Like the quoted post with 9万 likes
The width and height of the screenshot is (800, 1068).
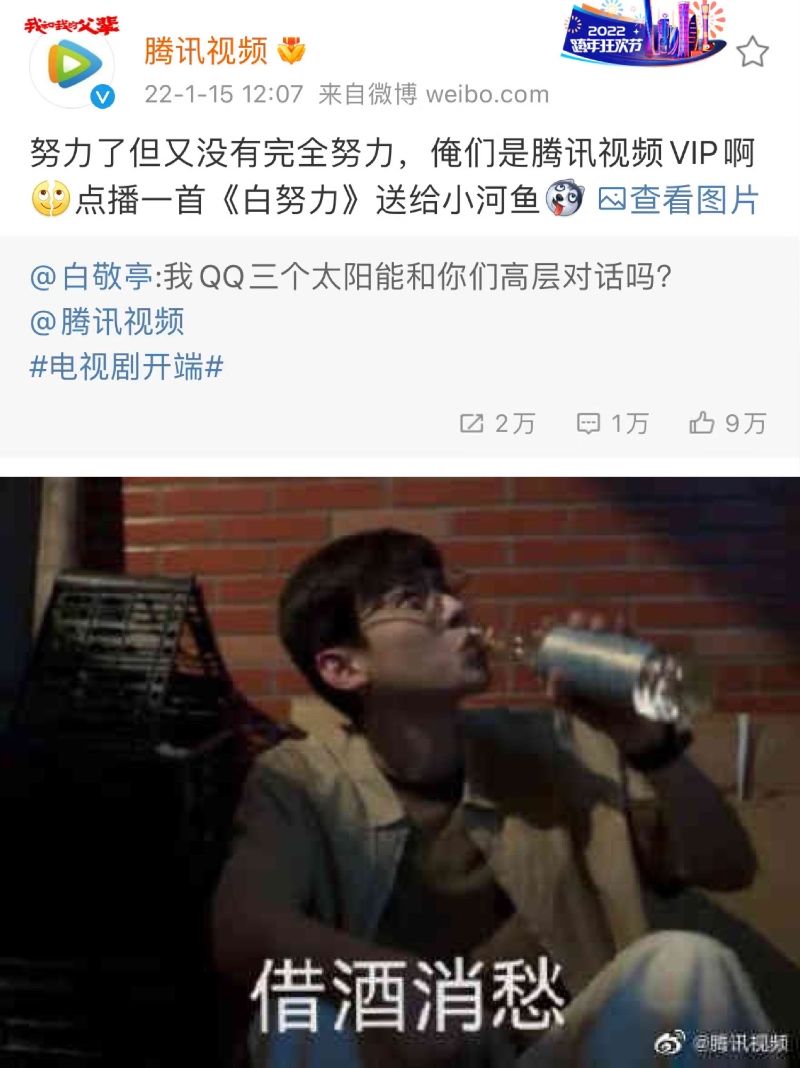click(727, 423)
